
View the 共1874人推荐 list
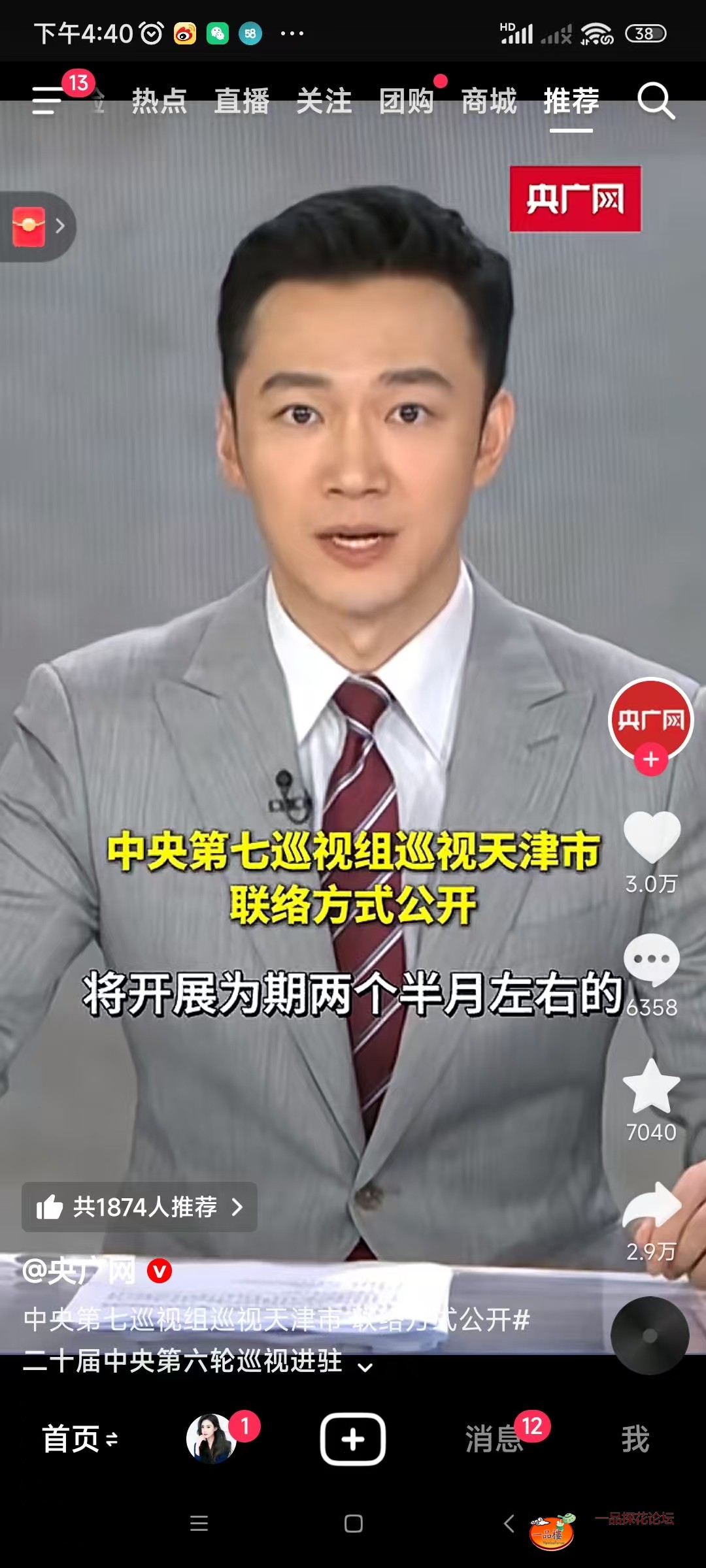[139, 1207]
